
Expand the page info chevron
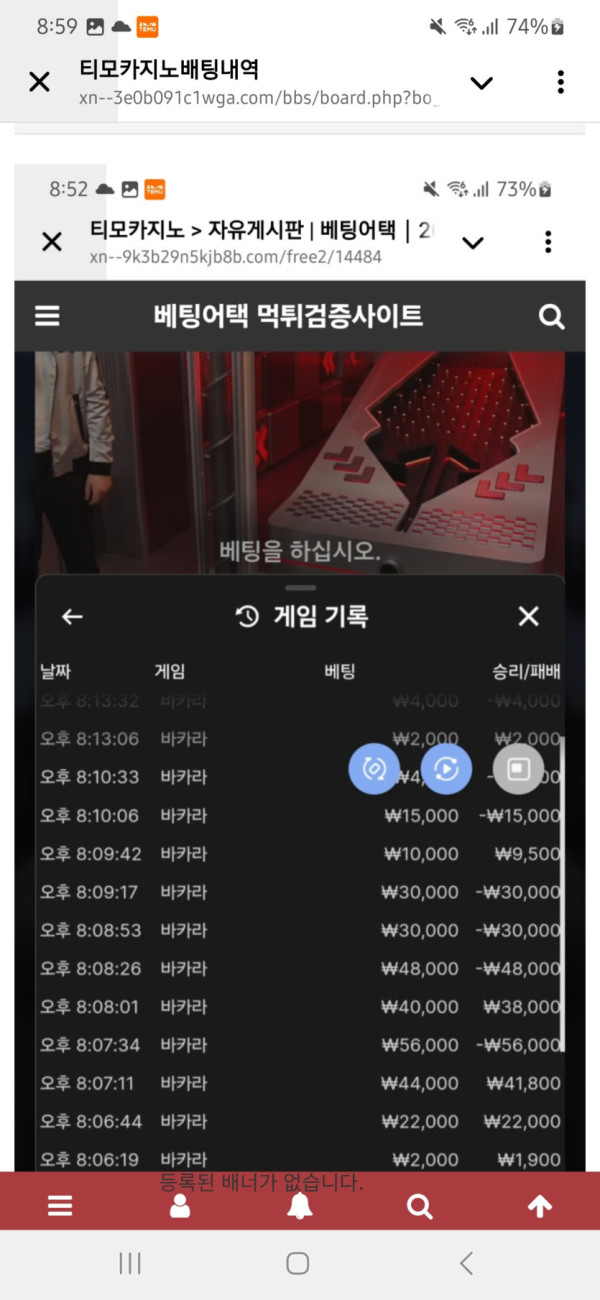(x=481, y=82)
